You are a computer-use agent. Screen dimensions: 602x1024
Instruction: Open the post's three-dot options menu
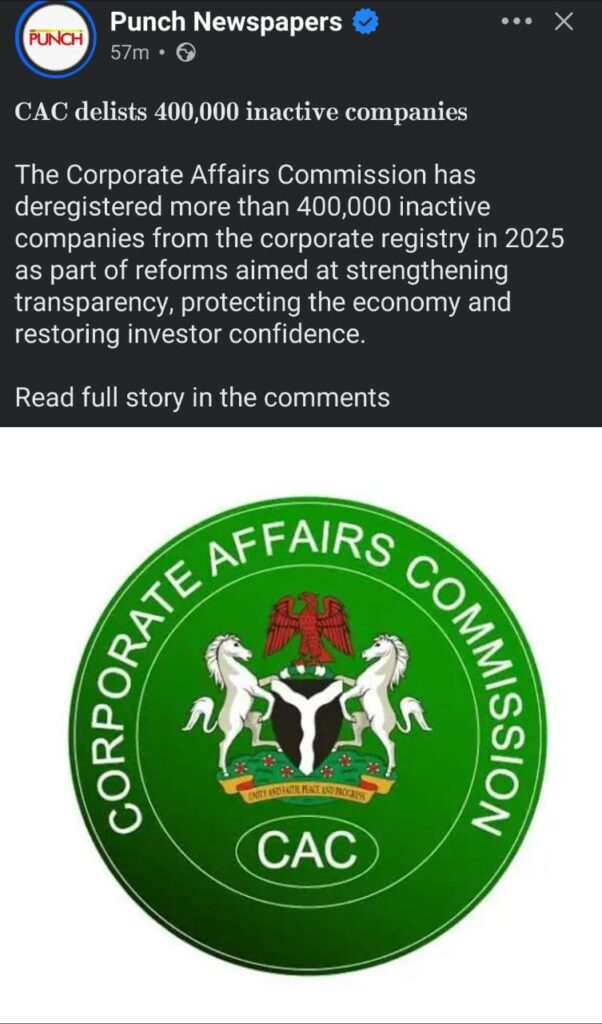tap(516, 22)
